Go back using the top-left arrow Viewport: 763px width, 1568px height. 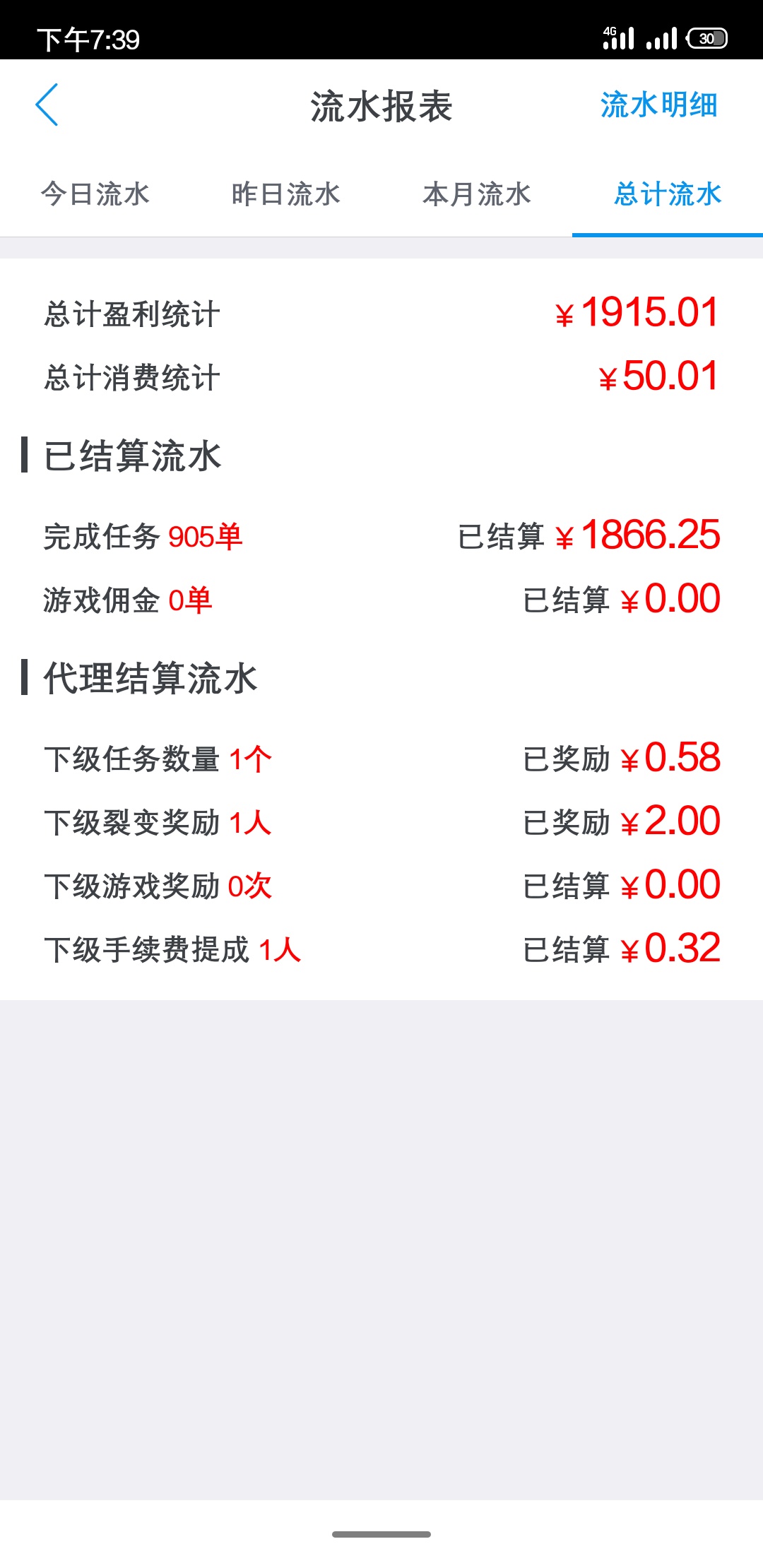coord(47,105)
